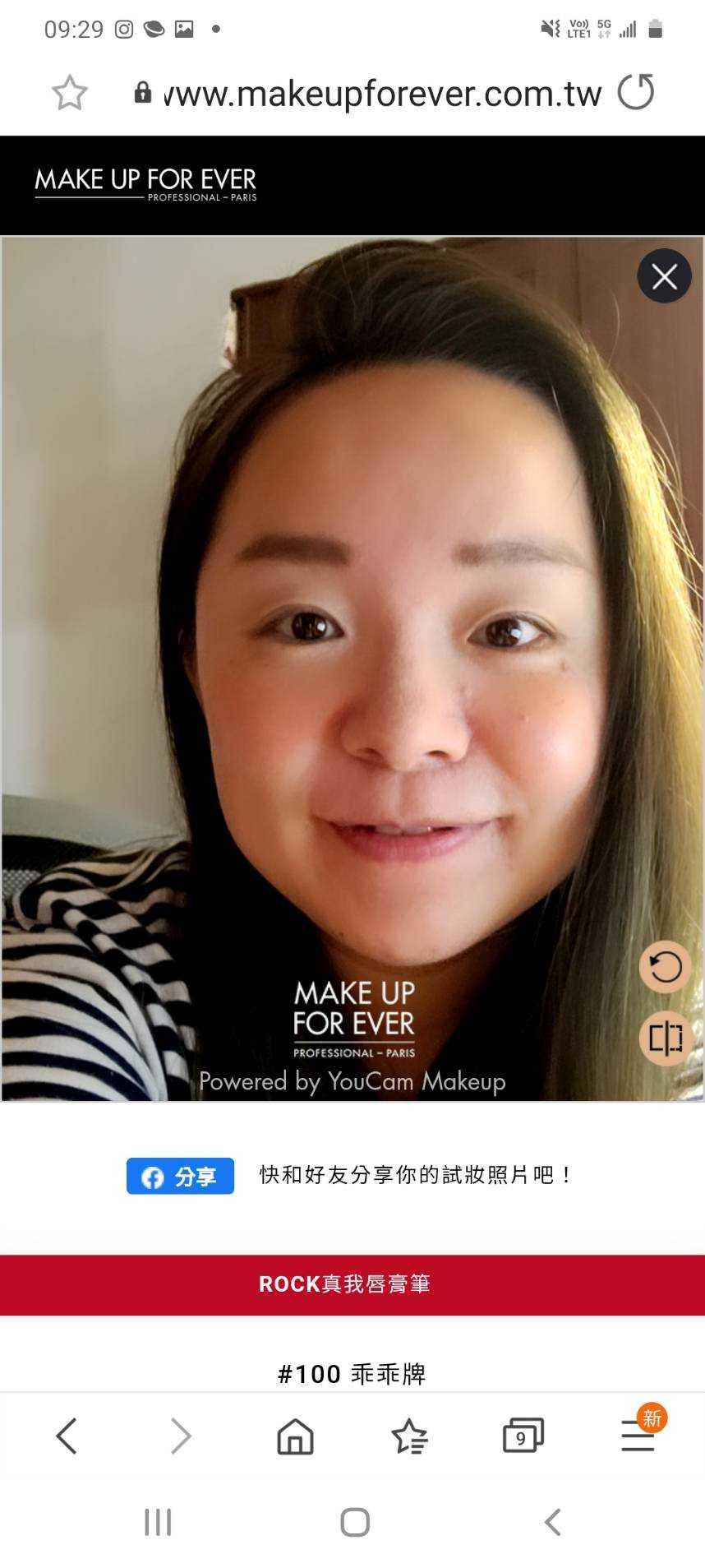The width and height of the screenshot is (705, 1568).
Task: Open recent apps from the navigation bar
Action: (x=158, y=1522)
